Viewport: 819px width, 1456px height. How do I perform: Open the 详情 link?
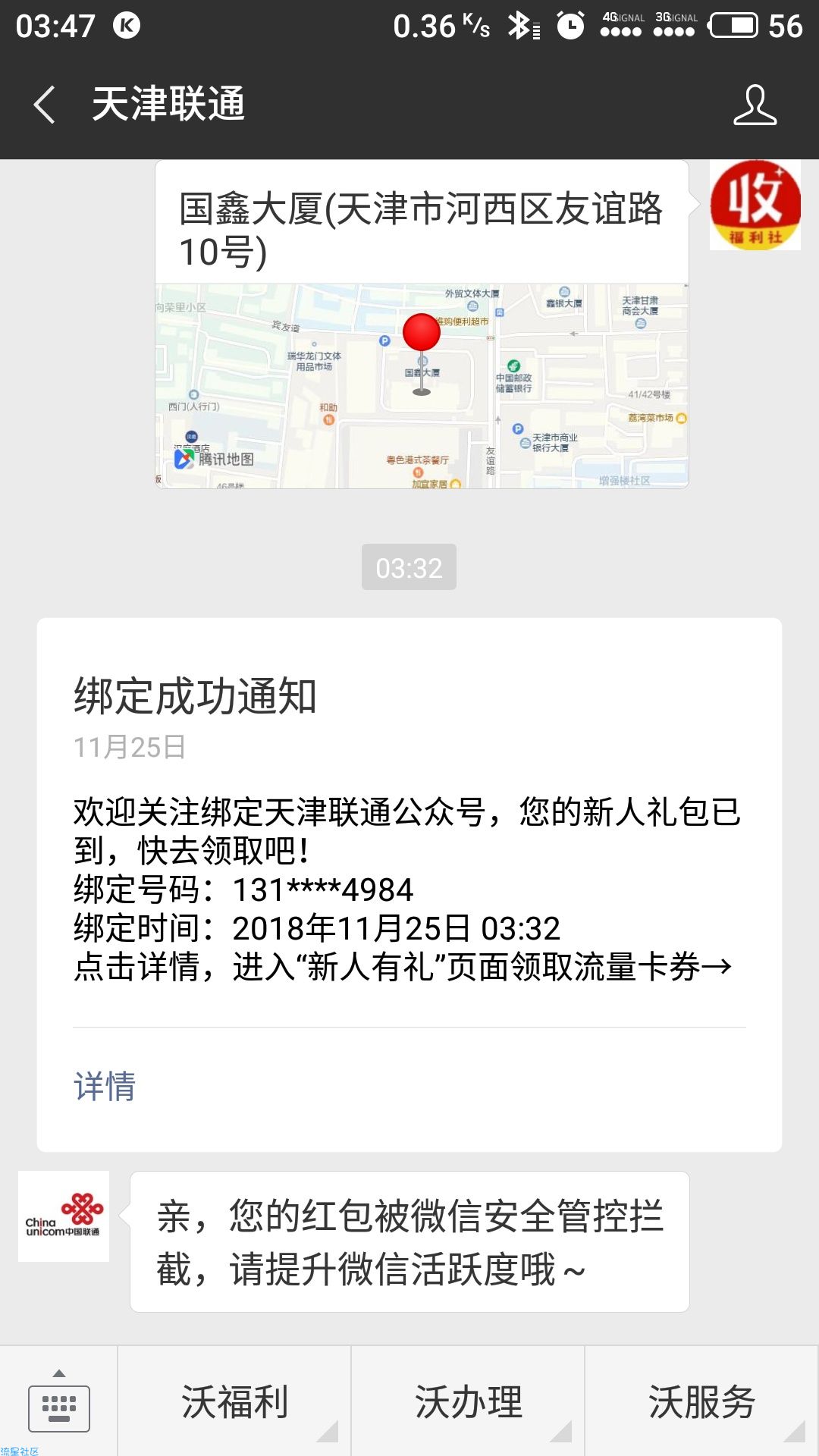click(105, 1087)
